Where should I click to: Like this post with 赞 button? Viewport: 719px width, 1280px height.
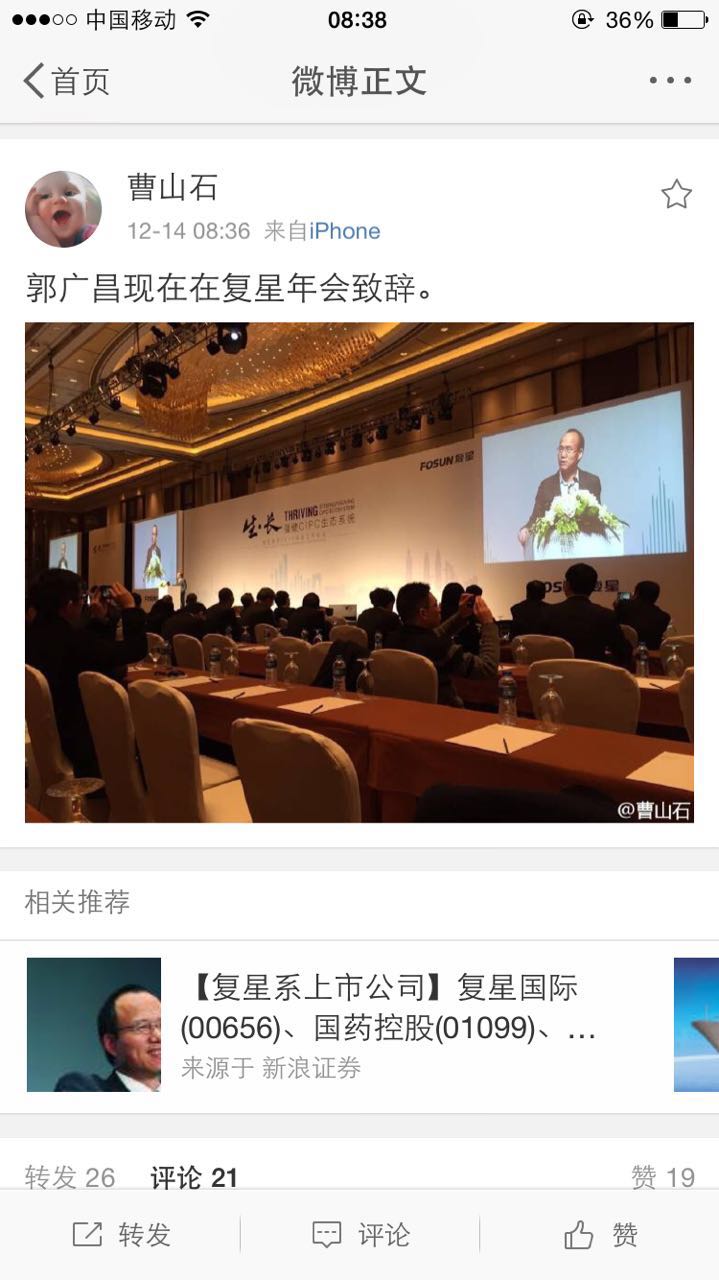point(600,1235)
